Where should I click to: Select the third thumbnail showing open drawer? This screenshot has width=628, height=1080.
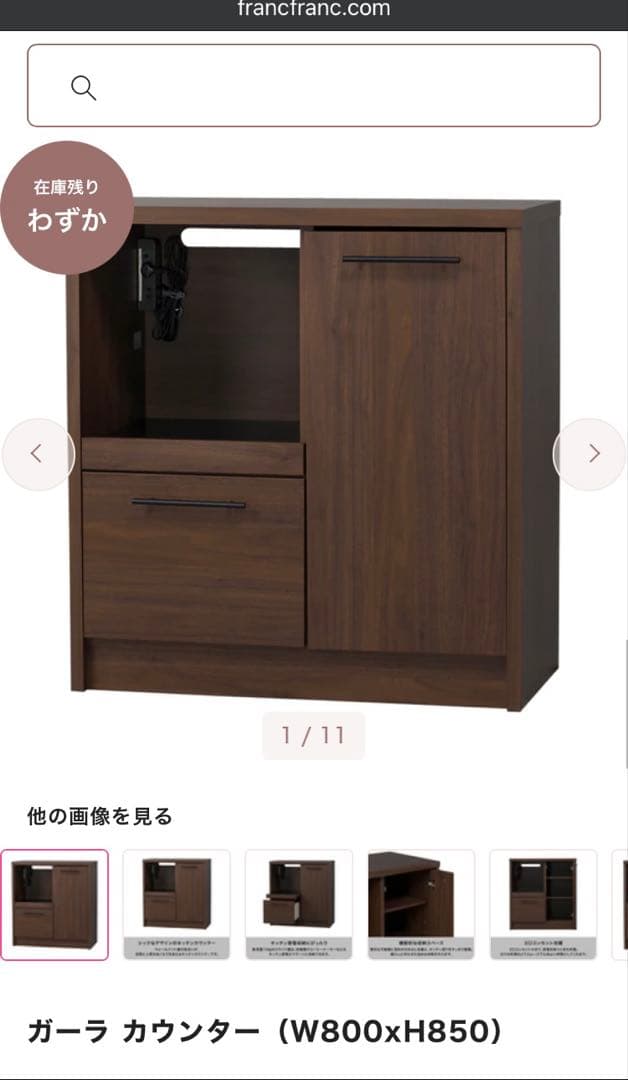click(299, 904)
